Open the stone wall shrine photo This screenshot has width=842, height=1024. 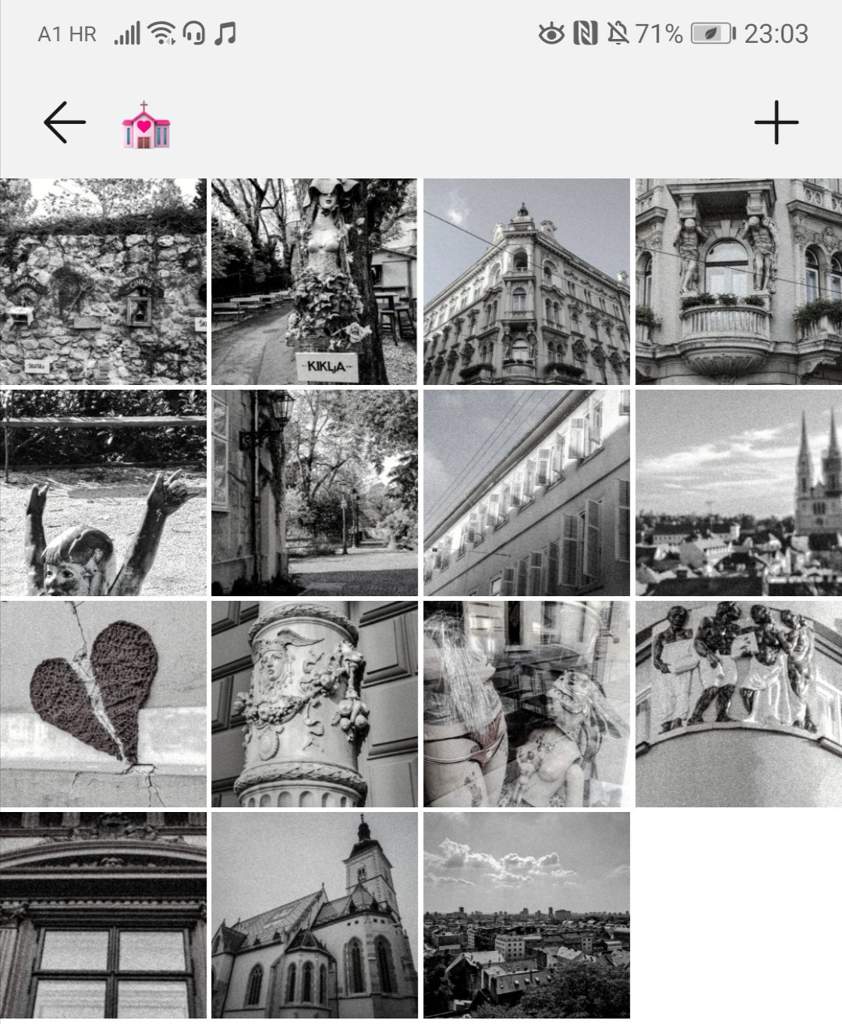103,281
